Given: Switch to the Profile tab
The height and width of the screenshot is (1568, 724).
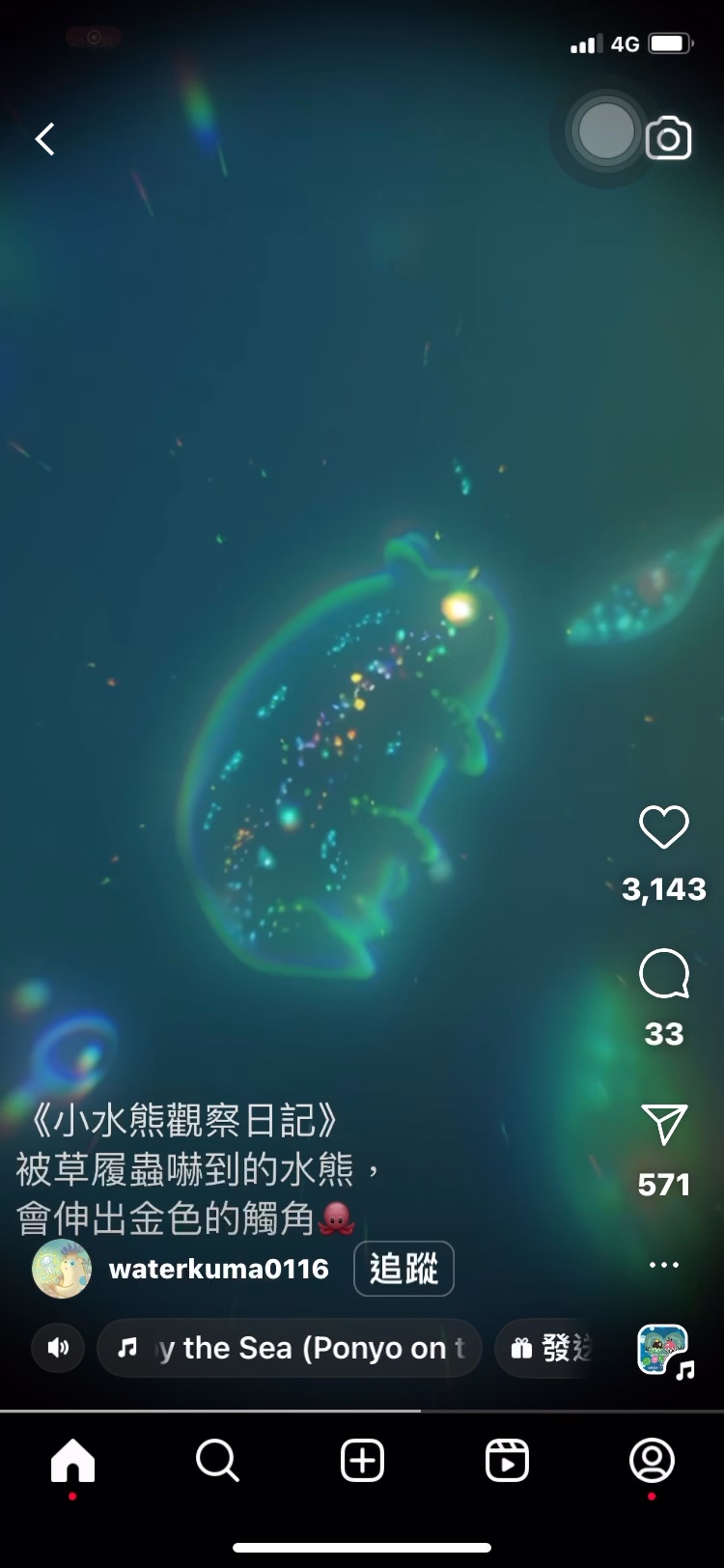Looking at the screenshot, I should 652,1460.
